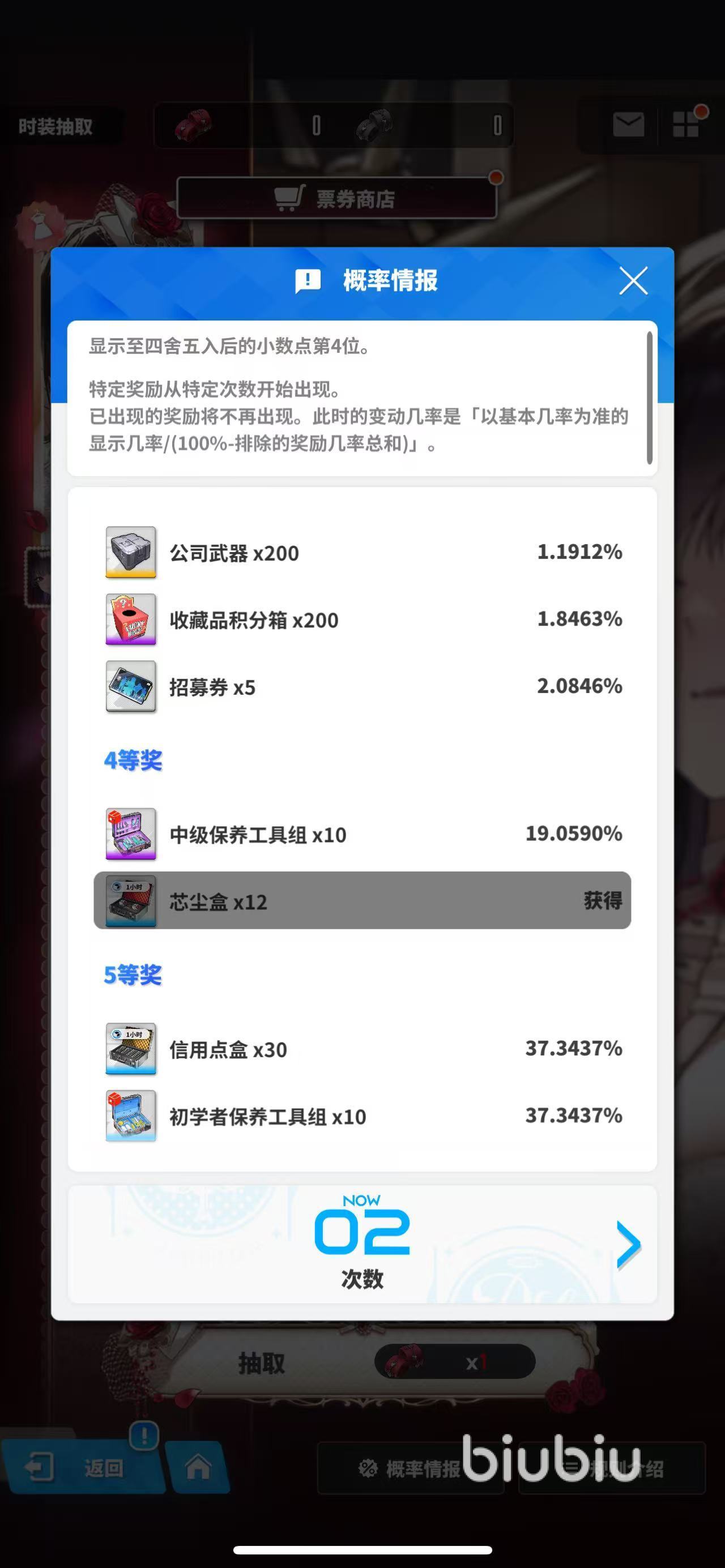
Task: Go to the next draw count page
Action: [628, 1245]
